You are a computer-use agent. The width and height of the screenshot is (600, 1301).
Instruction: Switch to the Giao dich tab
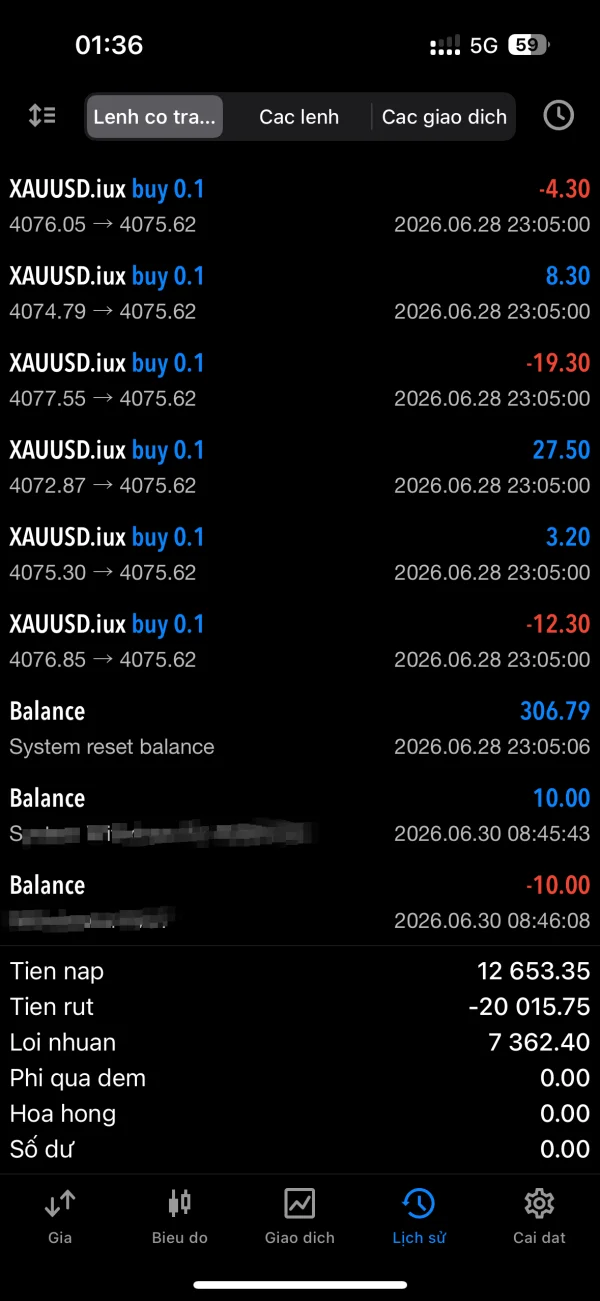click(300, 1216)
